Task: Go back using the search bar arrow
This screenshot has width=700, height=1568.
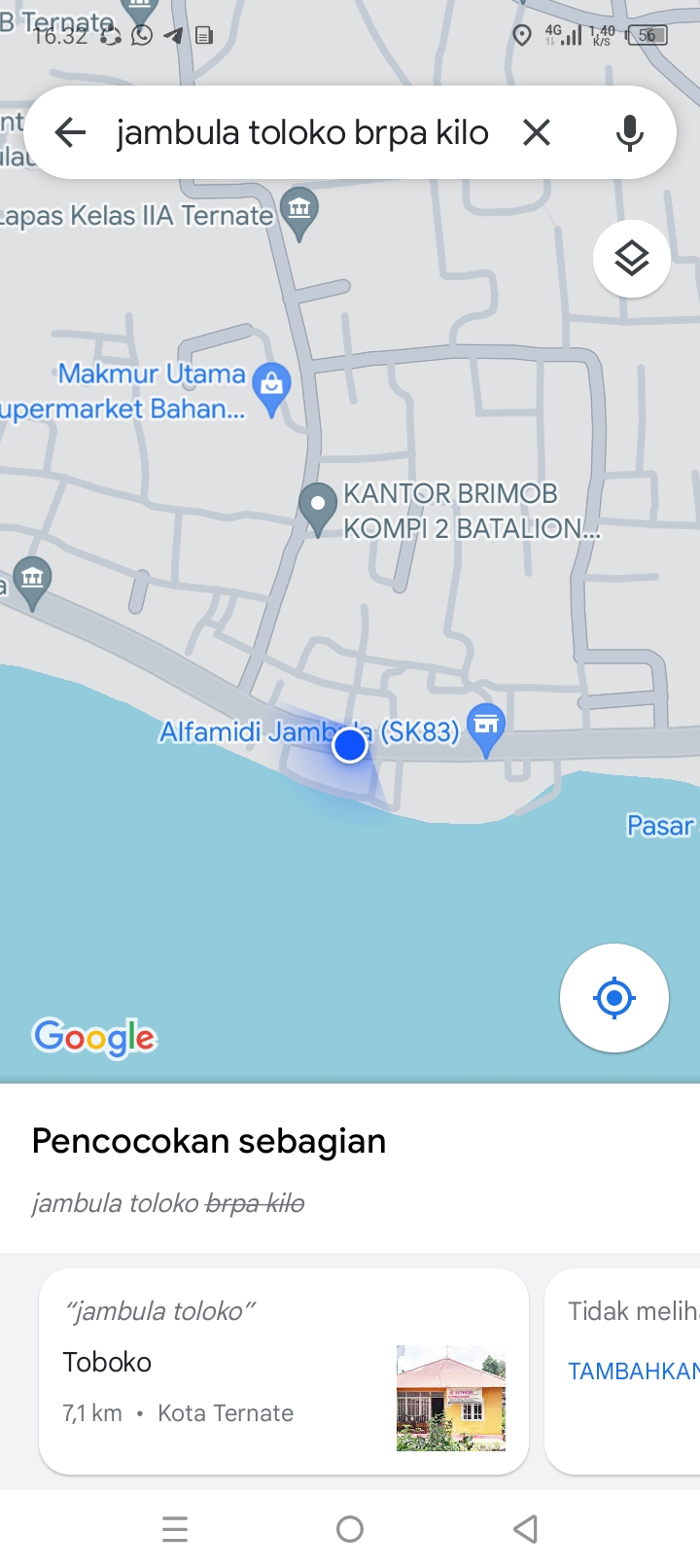Action: point(70,132)
